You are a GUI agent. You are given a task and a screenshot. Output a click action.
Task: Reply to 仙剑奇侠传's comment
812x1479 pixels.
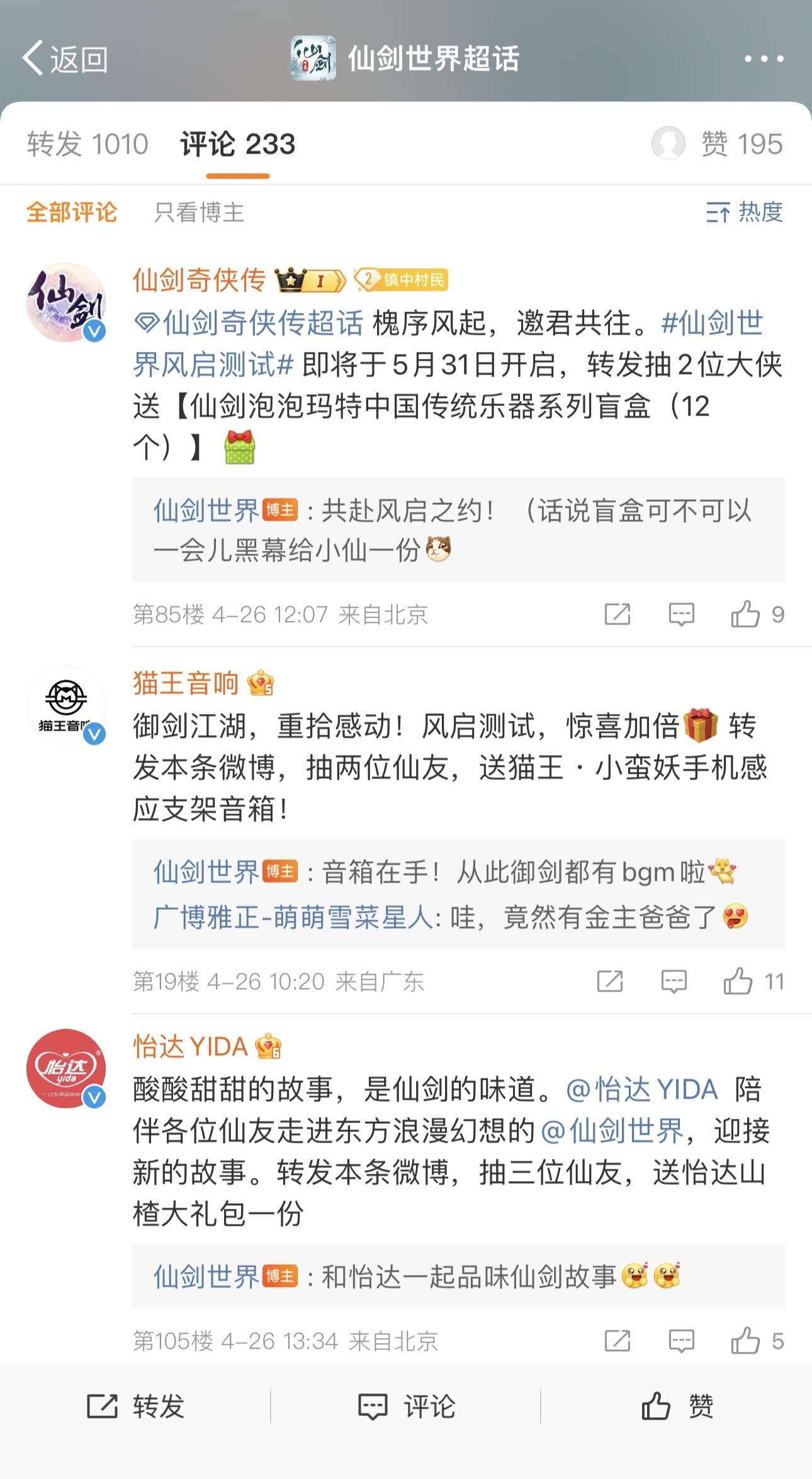(681, 614)
